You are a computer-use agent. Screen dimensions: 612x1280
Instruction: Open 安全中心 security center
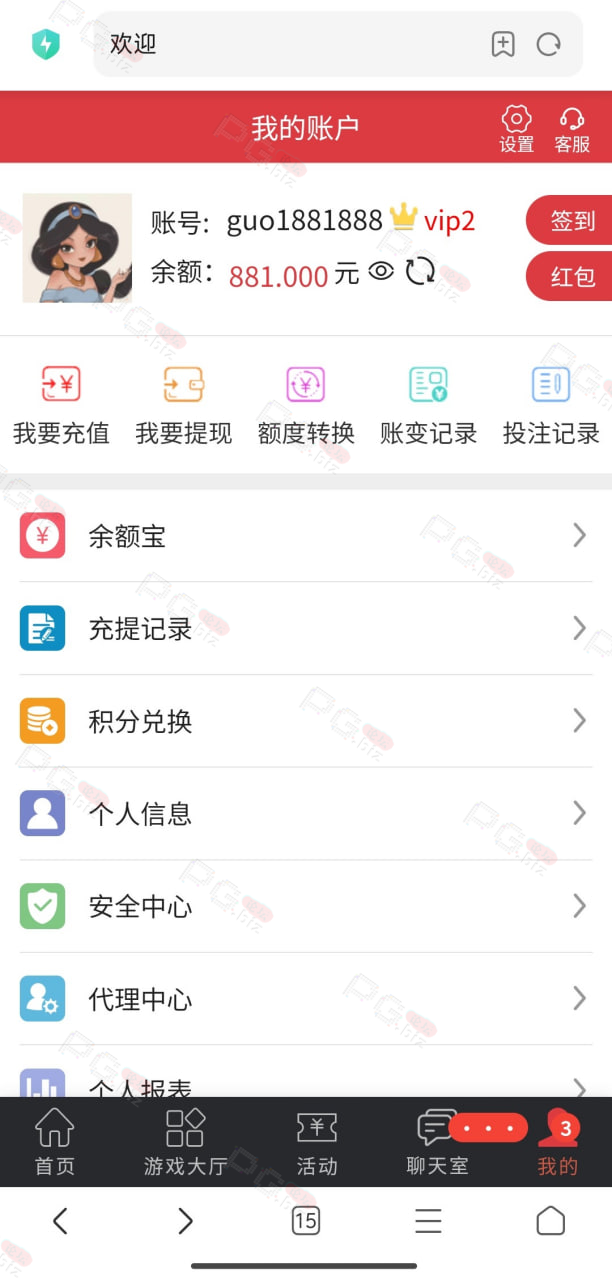[x=306, y=906]
